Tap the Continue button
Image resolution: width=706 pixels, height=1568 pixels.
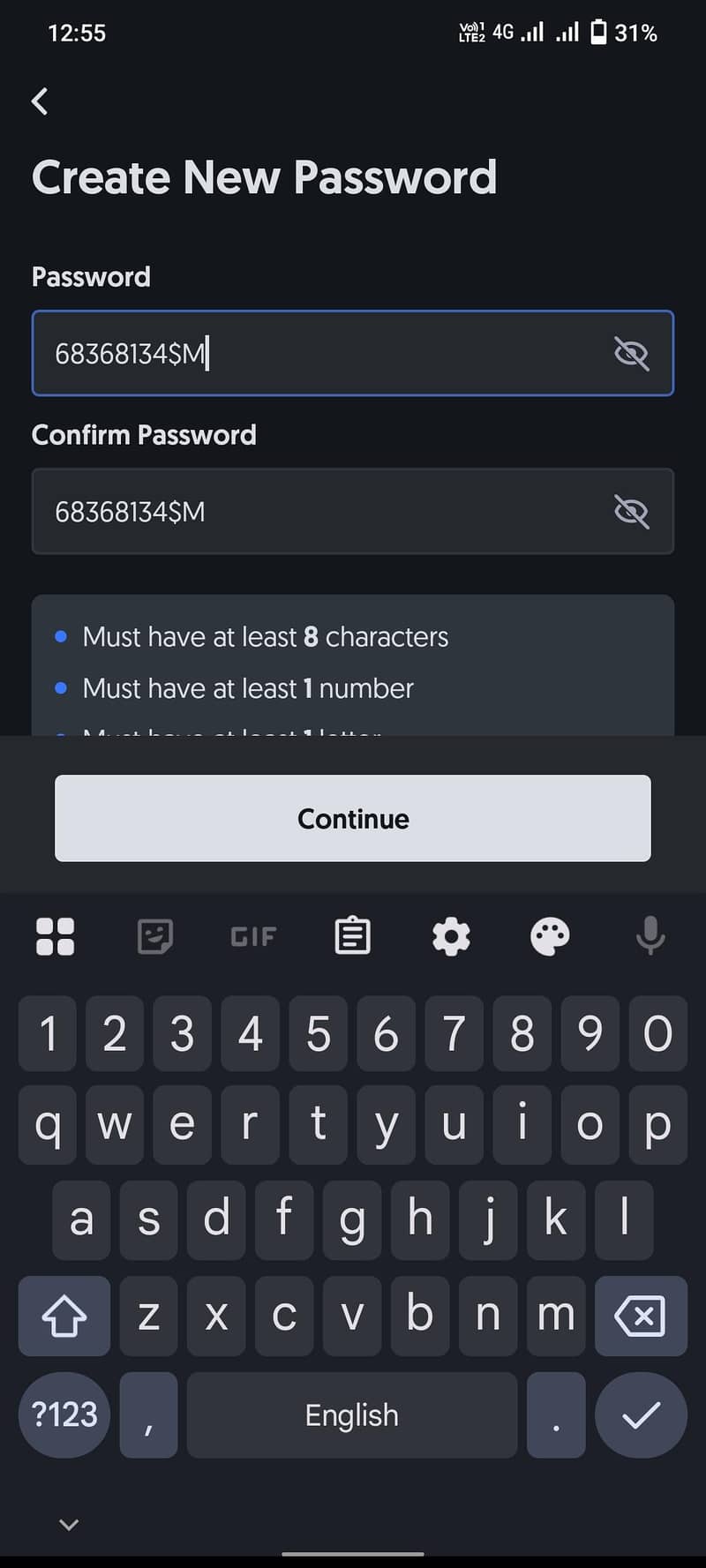pos(353,818)
